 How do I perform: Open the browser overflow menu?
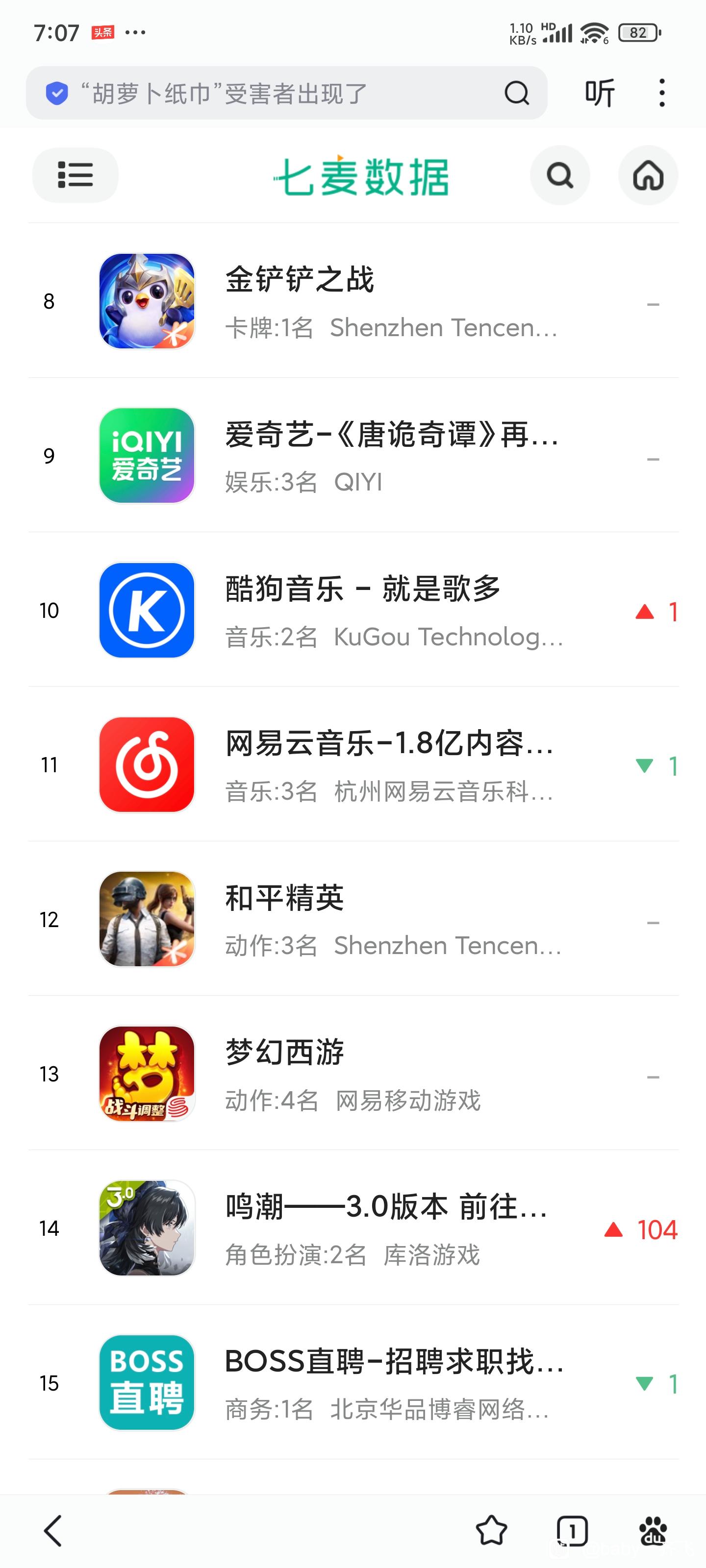[661, 93]
